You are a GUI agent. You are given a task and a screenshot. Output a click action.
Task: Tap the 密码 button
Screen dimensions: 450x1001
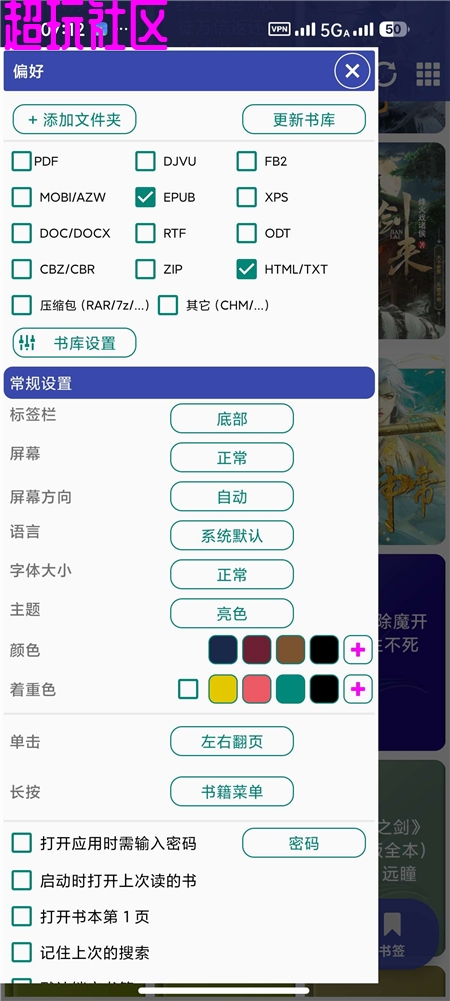pyautogui.click(x=304, y=843)
